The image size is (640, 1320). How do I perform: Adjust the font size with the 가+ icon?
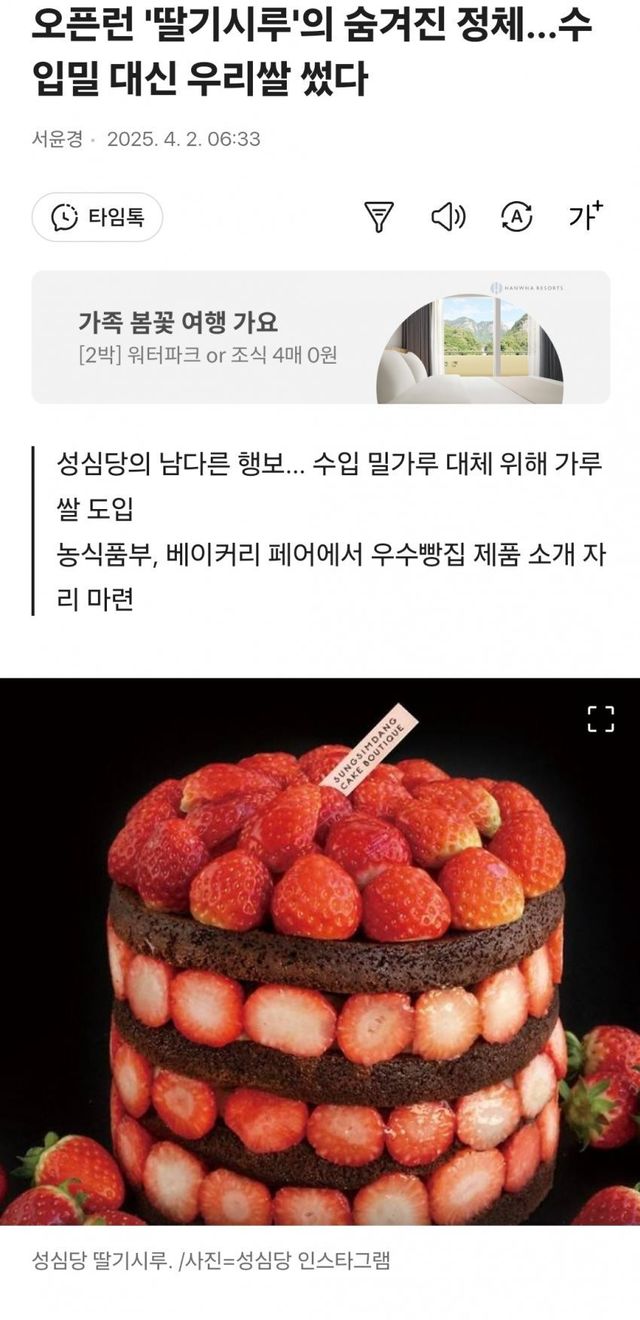(586, 216)
